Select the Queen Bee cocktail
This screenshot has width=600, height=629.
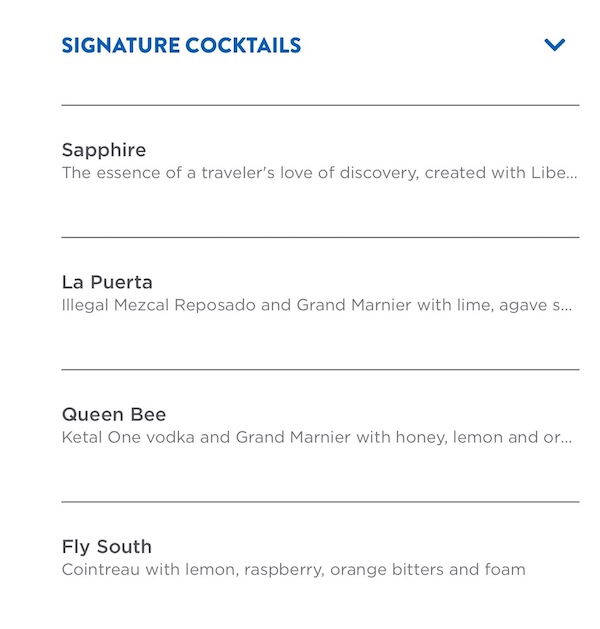pos(114,415)
